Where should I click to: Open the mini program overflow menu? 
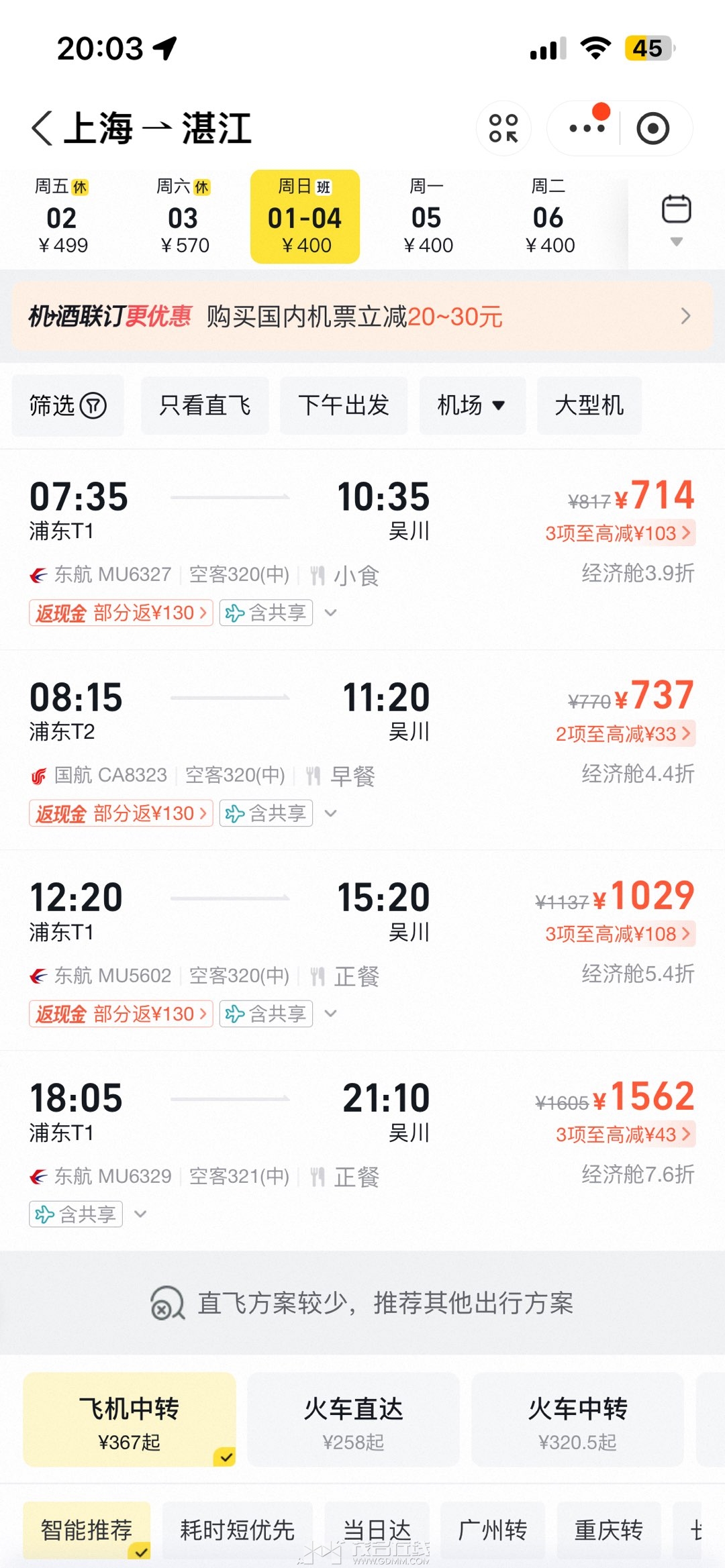pyautogui.click(x=586, y=128)
